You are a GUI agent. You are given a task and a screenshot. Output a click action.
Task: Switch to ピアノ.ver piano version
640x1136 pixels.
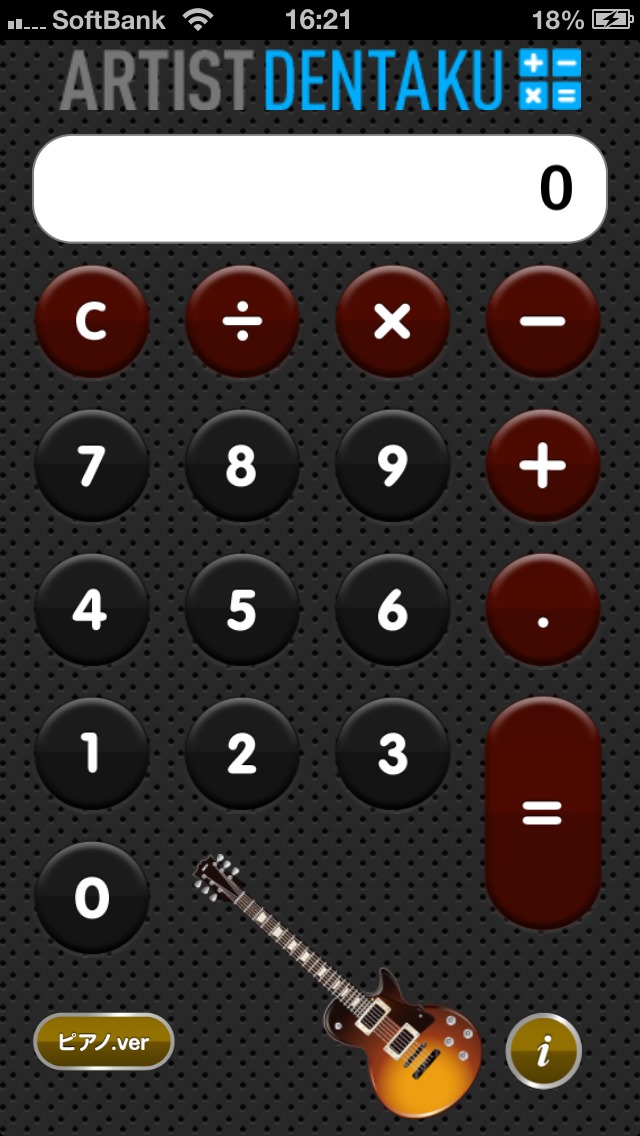point(104,1042)
